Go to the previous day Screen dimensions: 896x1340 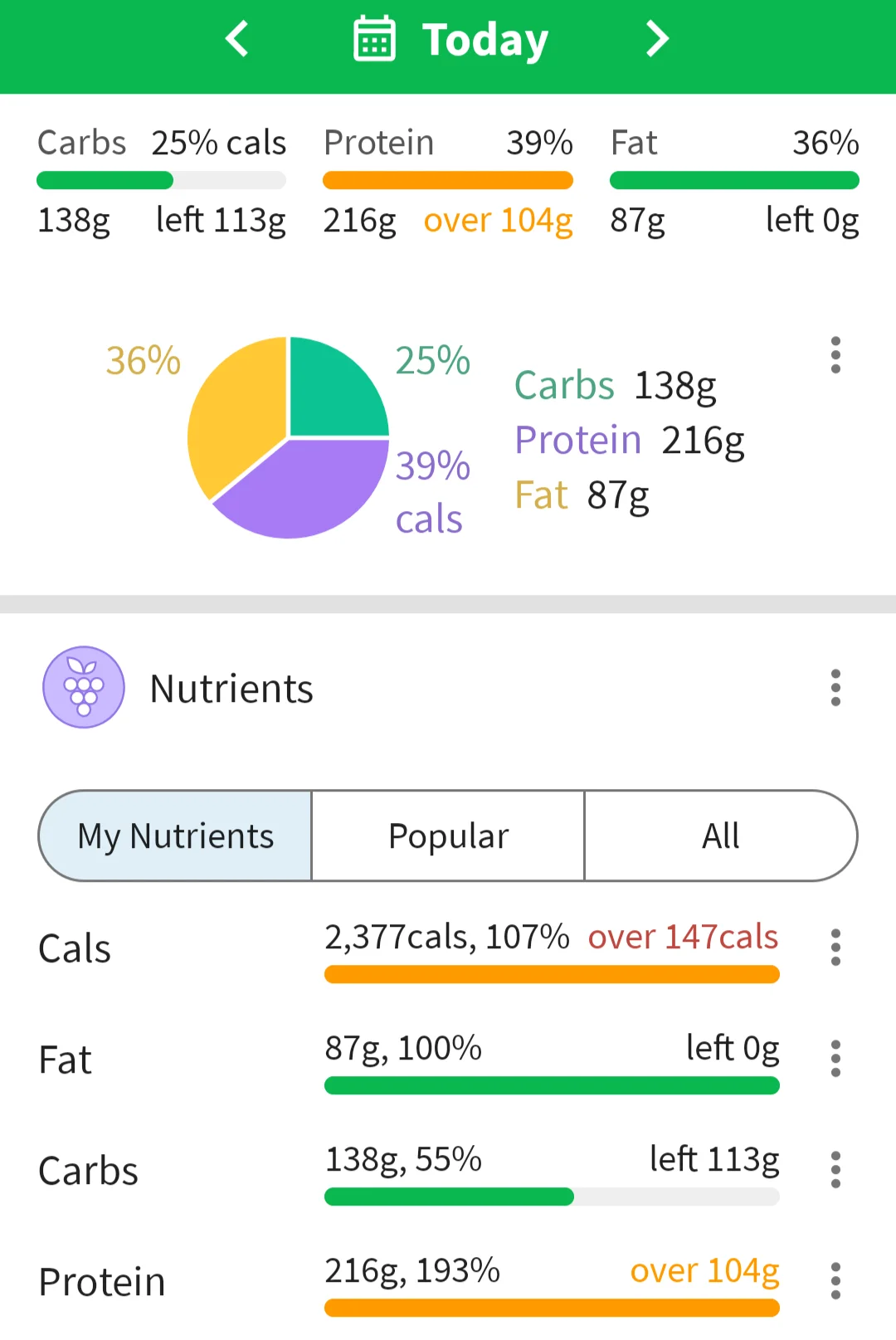pos(237,39)
